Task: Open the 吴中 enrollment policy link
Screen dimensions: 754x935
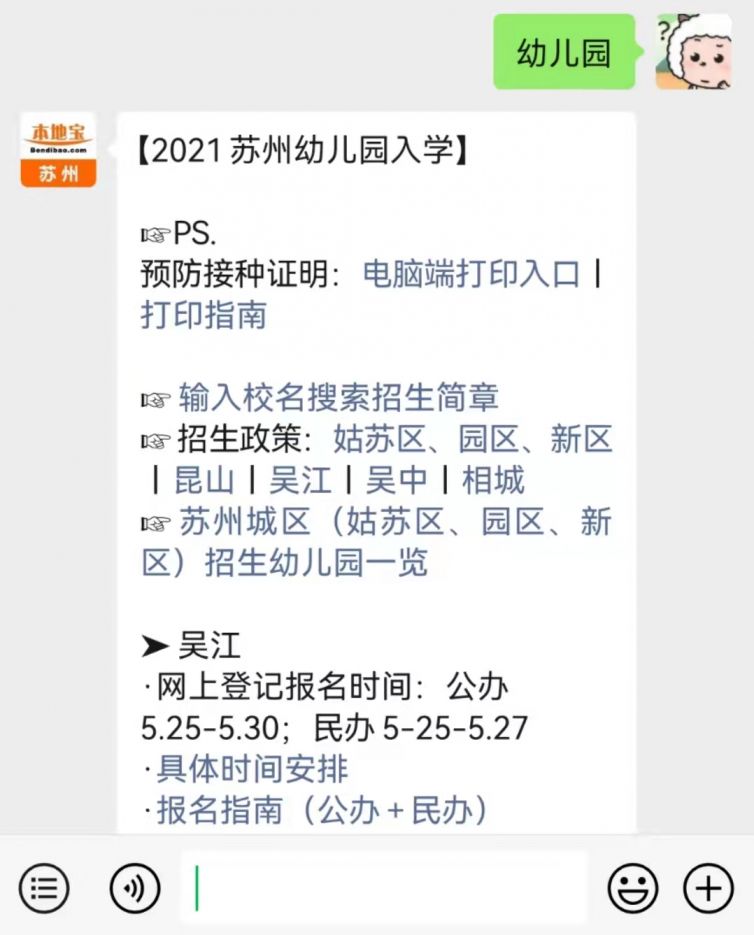Action: [396, 481]
